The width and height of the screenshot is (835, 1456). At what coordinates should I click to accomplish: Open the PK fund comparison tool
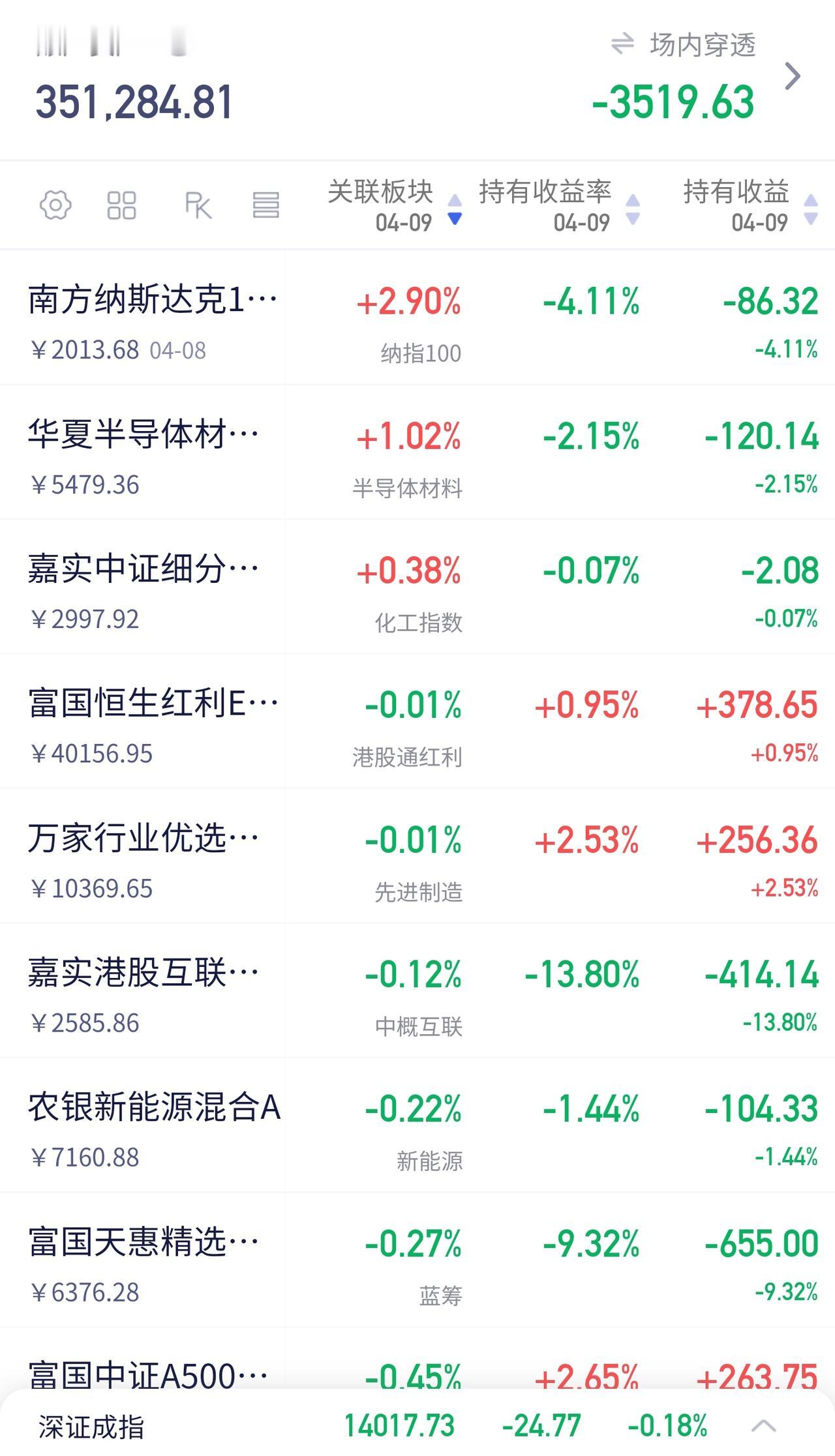199,205
